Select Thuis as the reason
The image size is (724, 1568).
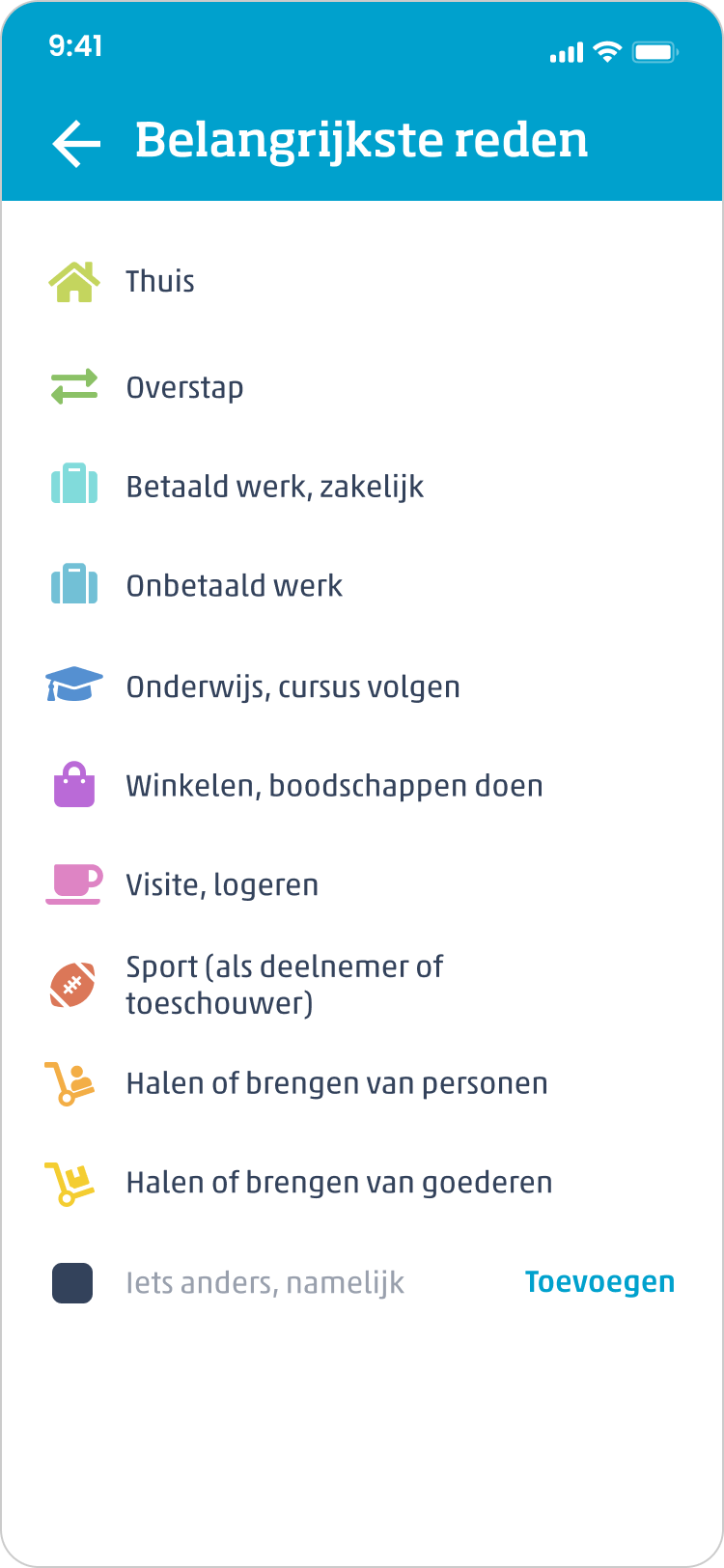pyautogui.click(x=362, y=282)
